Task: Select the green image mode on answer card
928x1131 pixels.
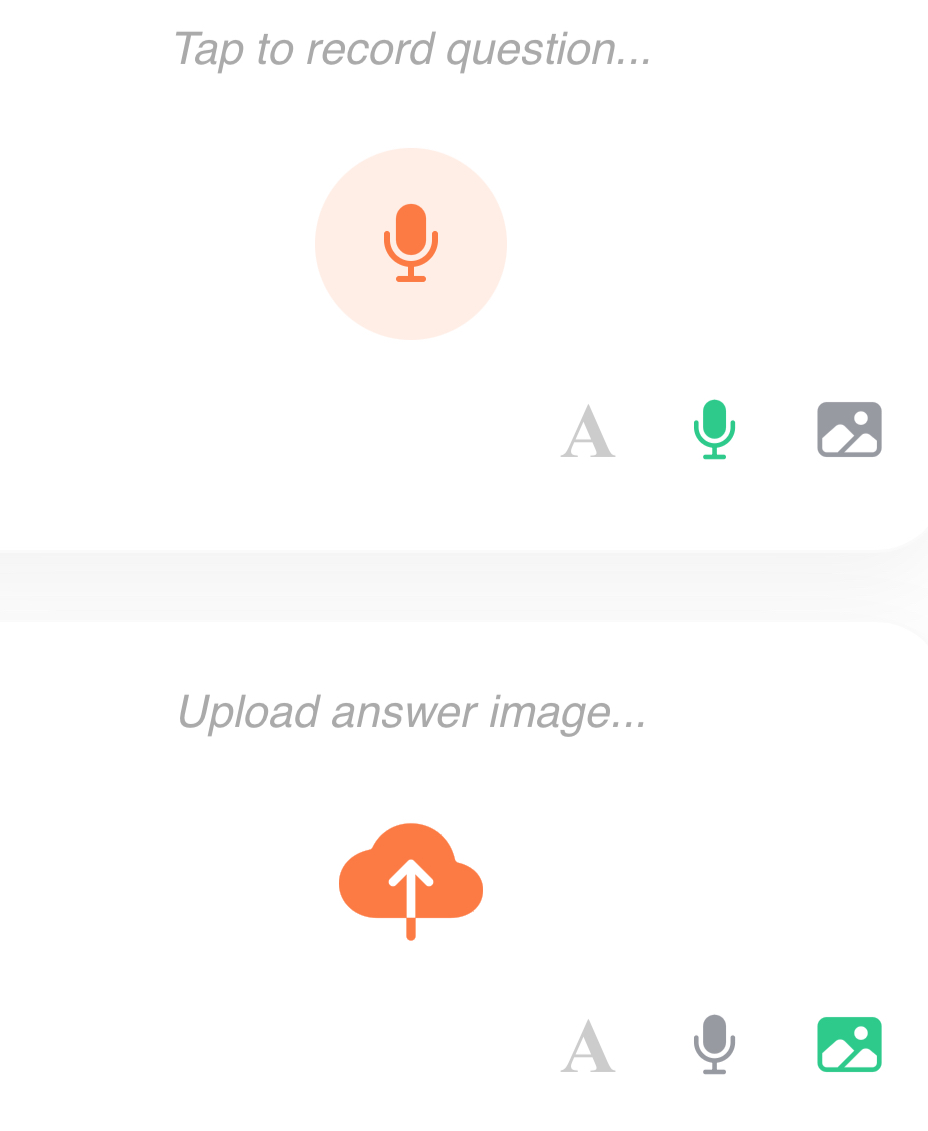Action: [849, 1045]
